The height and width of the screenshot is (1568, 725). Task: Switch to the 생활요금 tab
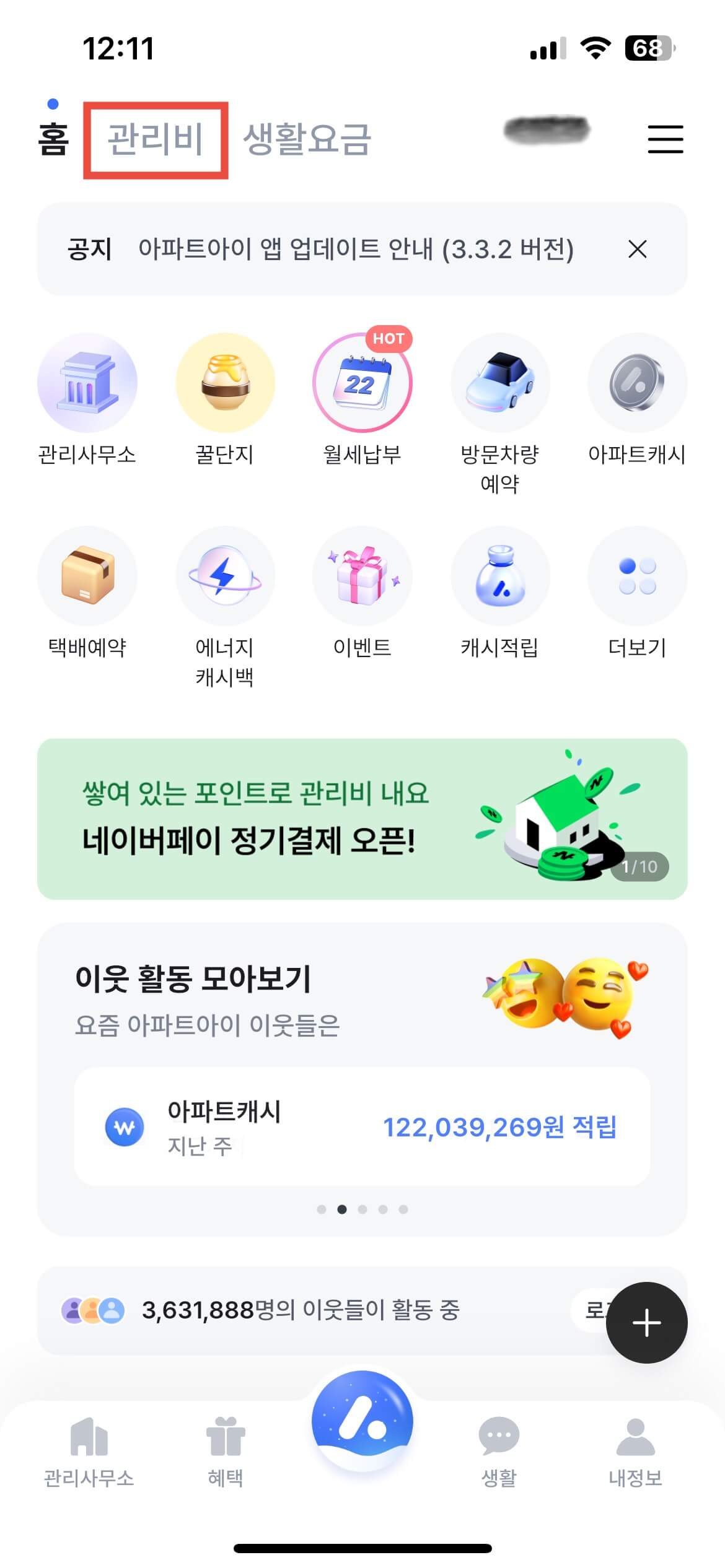[308, 140]
